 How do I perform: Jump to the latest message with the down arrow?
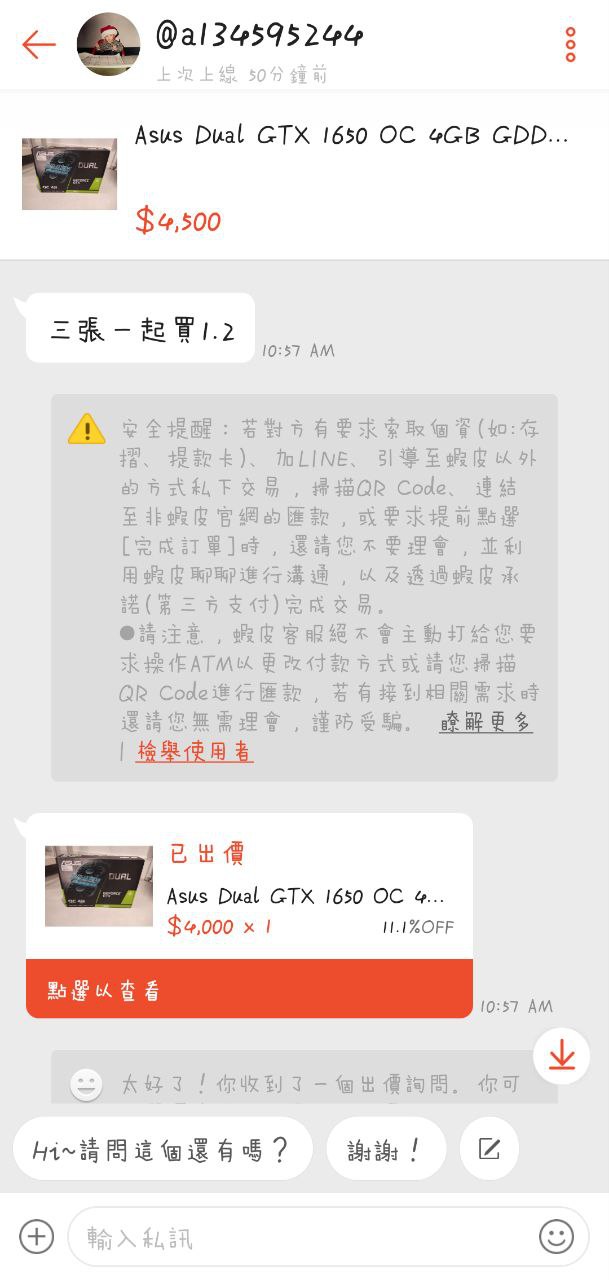(x=561, y=1056)
